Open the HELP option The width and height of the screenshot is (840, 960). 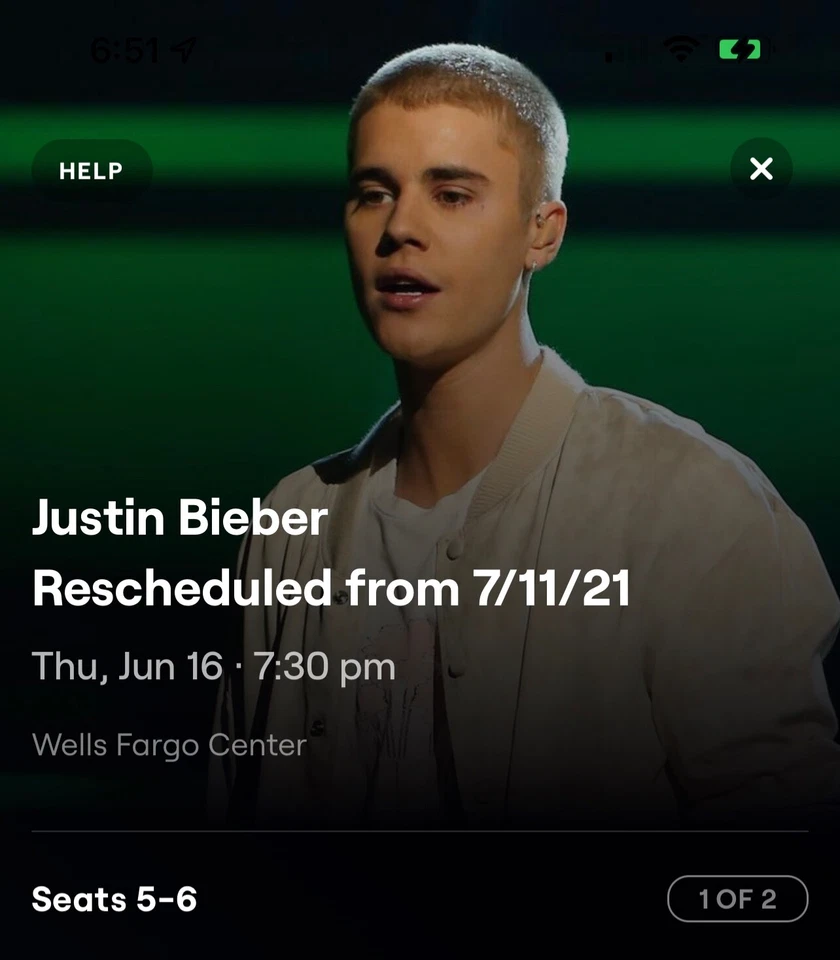pos(91,170)
